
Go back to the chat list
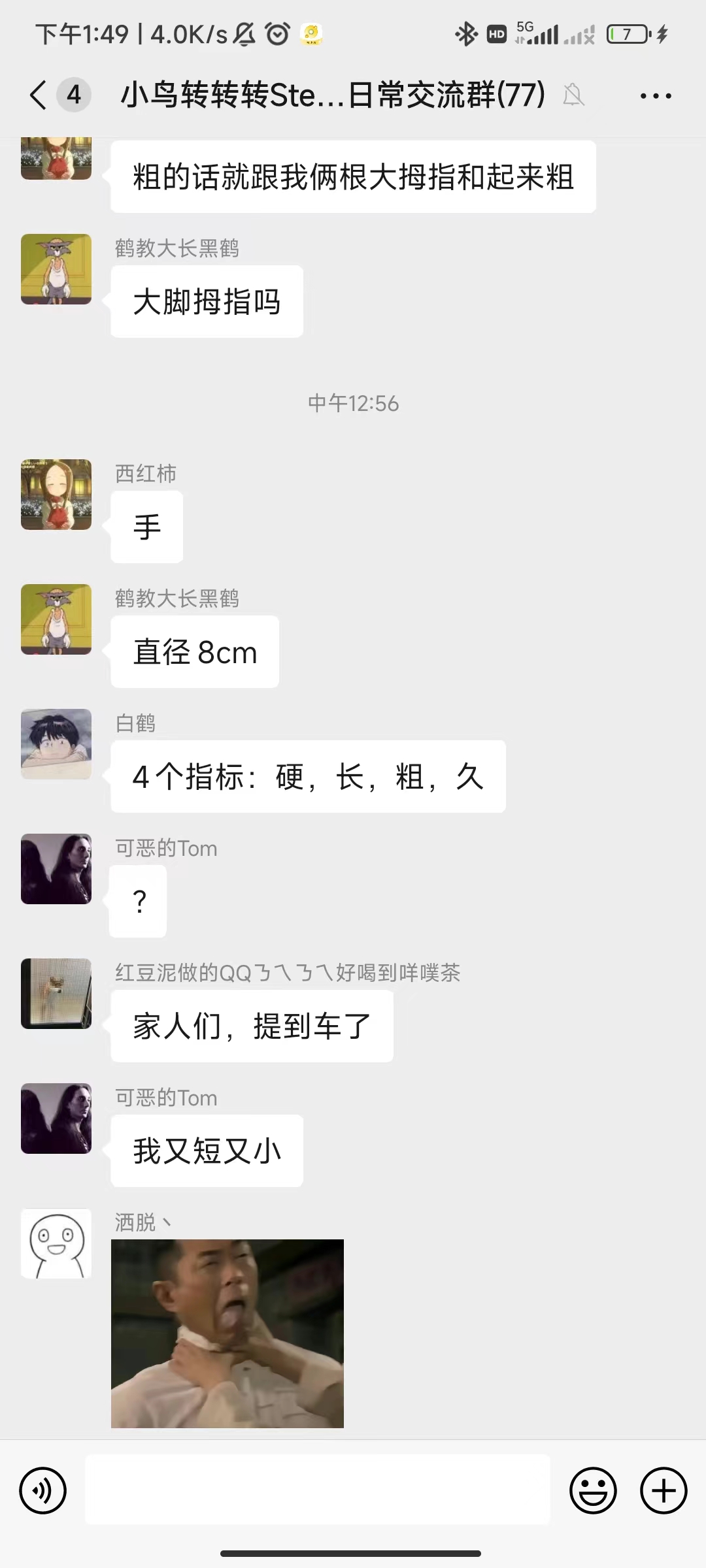pos(39,95)
